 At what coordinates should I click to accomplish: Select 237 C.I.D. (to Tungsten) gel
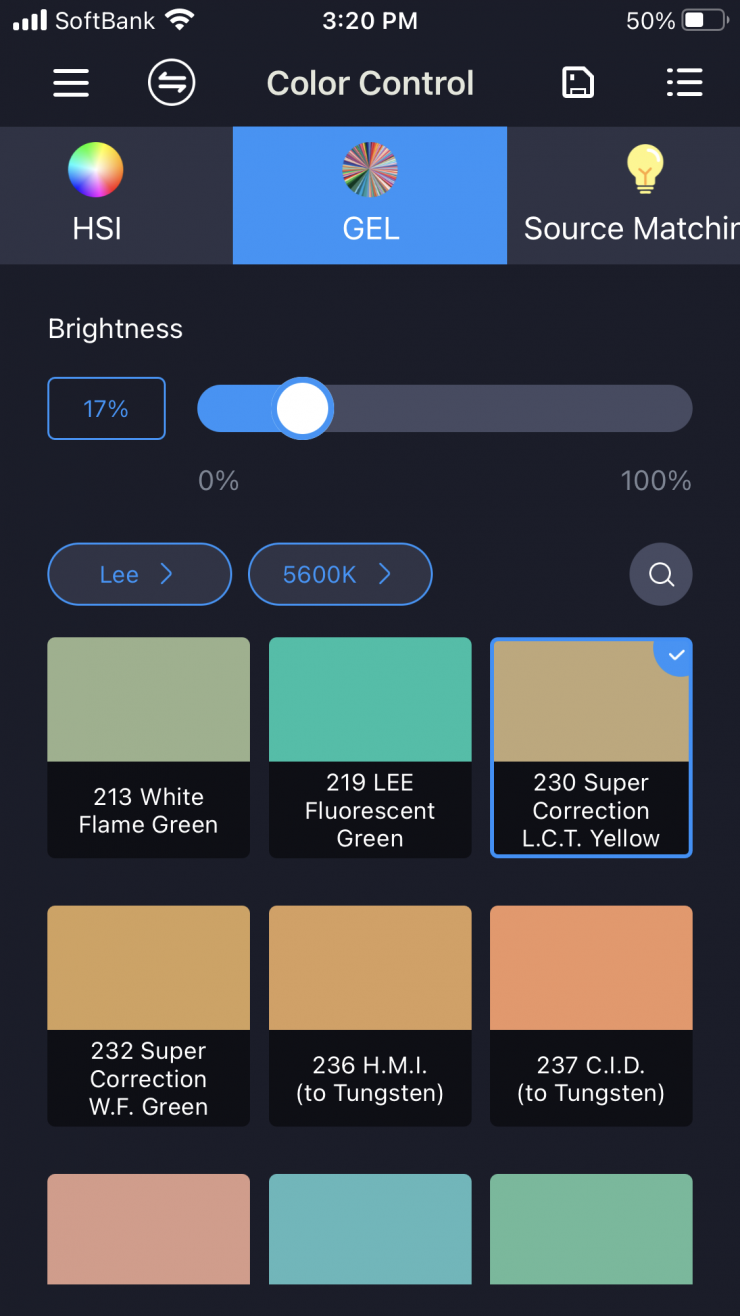(590, 1014)
